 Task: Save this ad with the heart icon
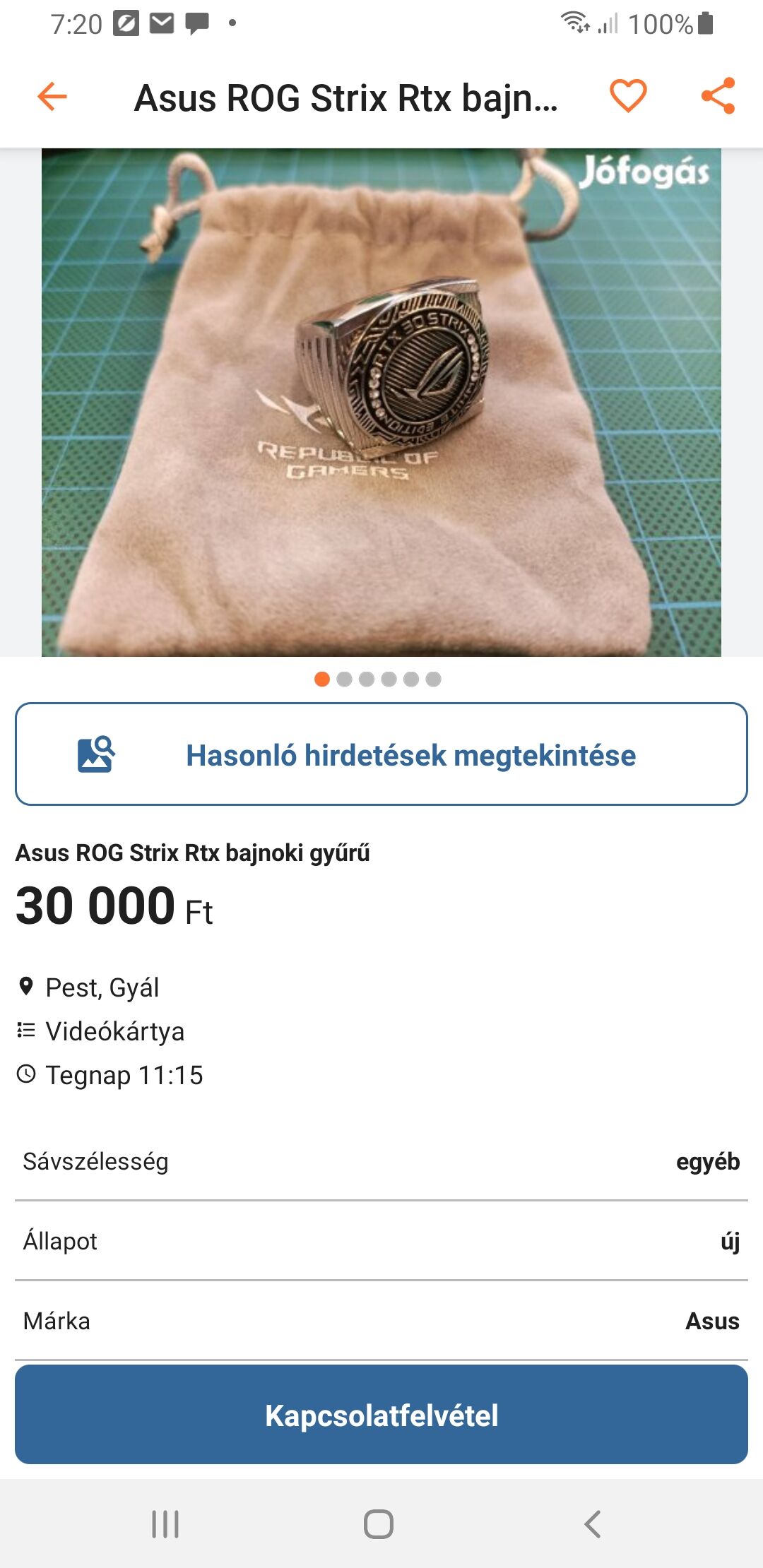click(x=628, y=96)
